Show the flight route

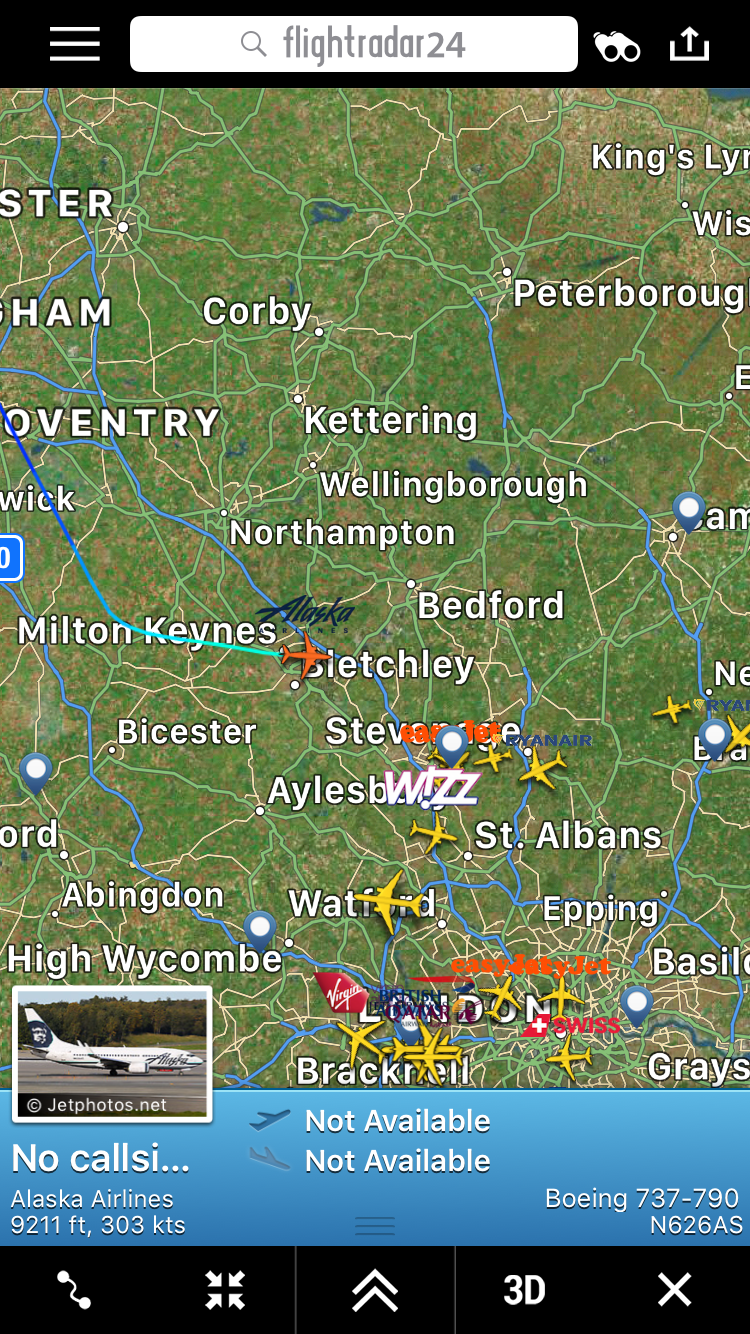[74, 1290]
